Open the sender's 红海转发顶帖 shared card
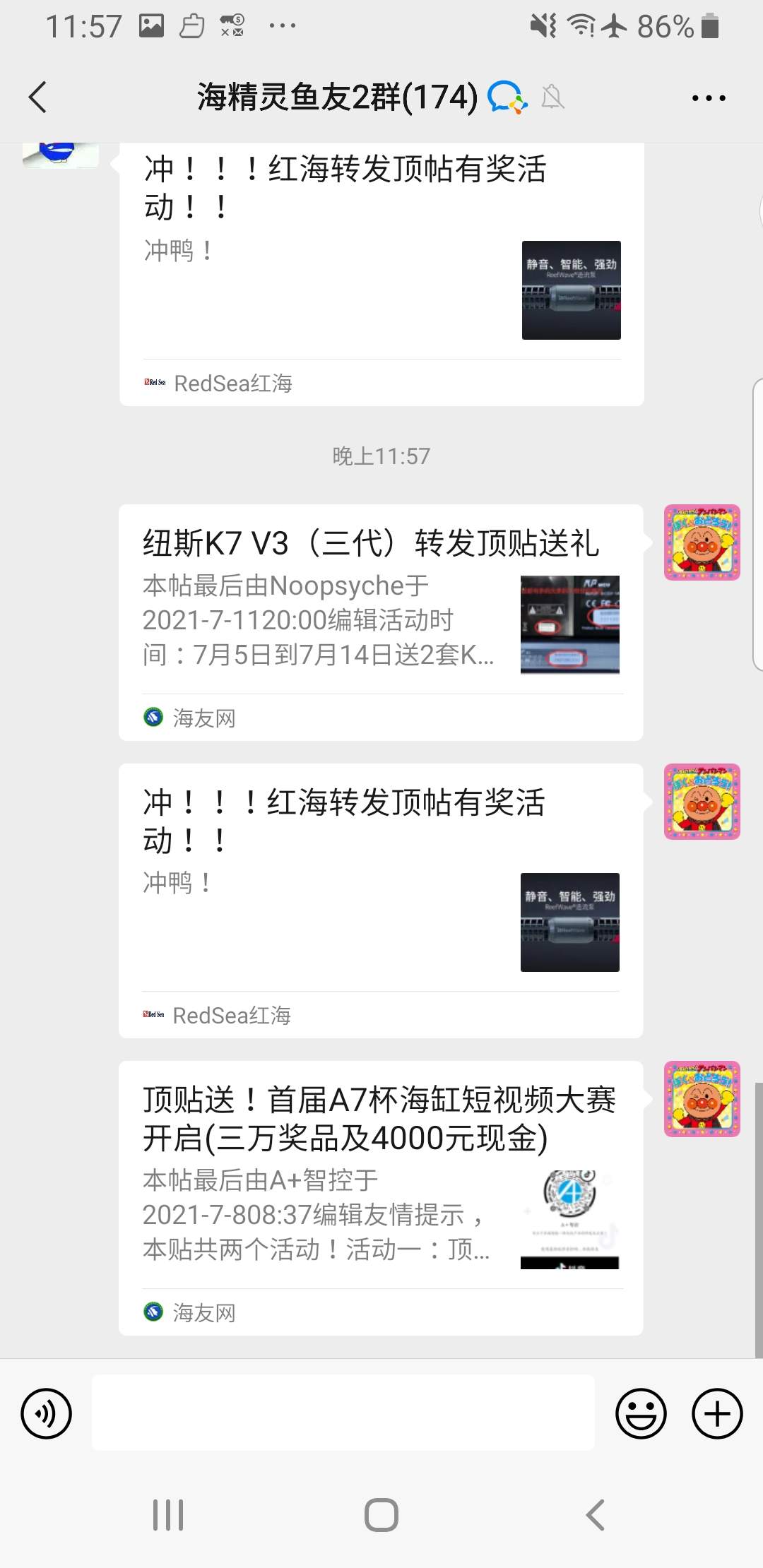Viewport: 763px width, 1568px height. pyautogui.click(x=380, y=900)
